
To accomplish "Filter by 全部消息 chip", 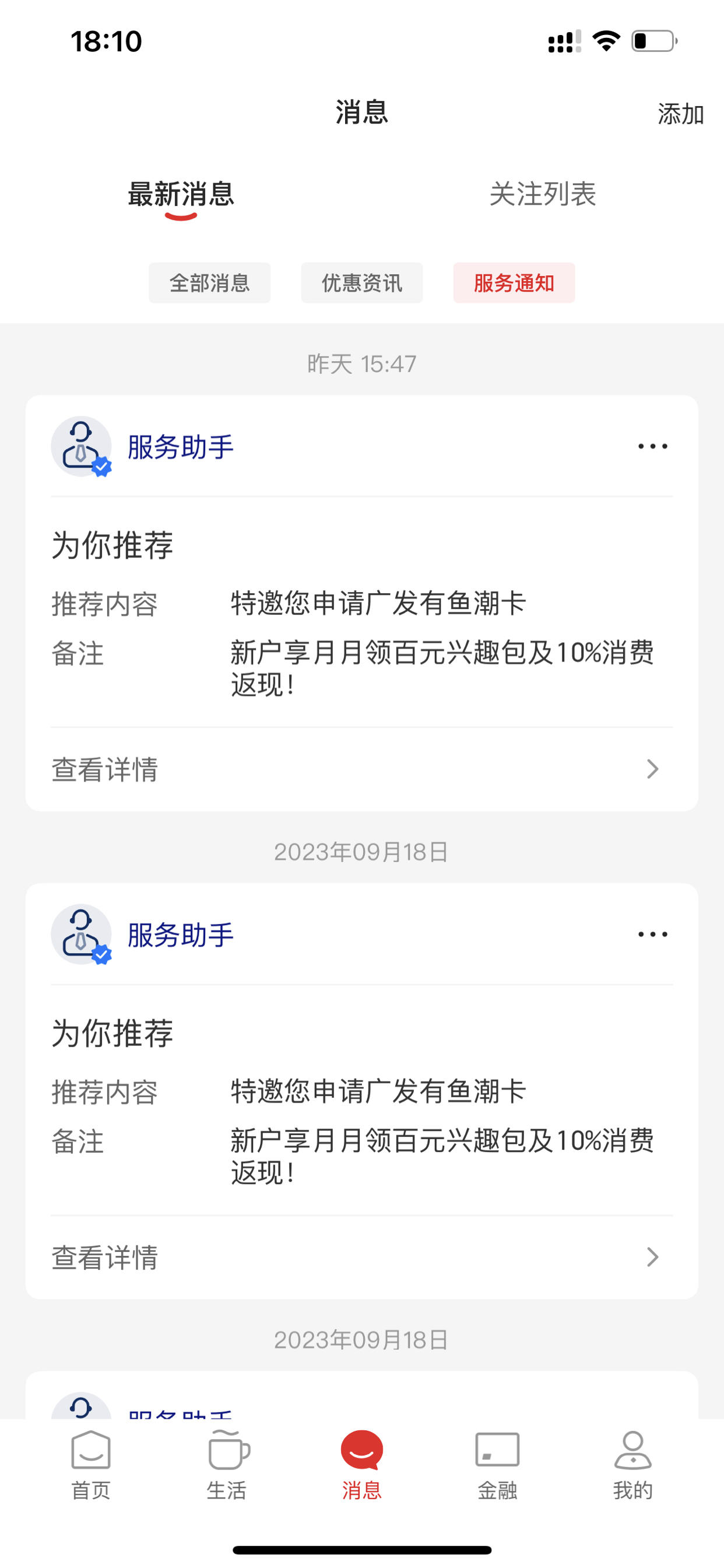I will [x=209, y=282].
